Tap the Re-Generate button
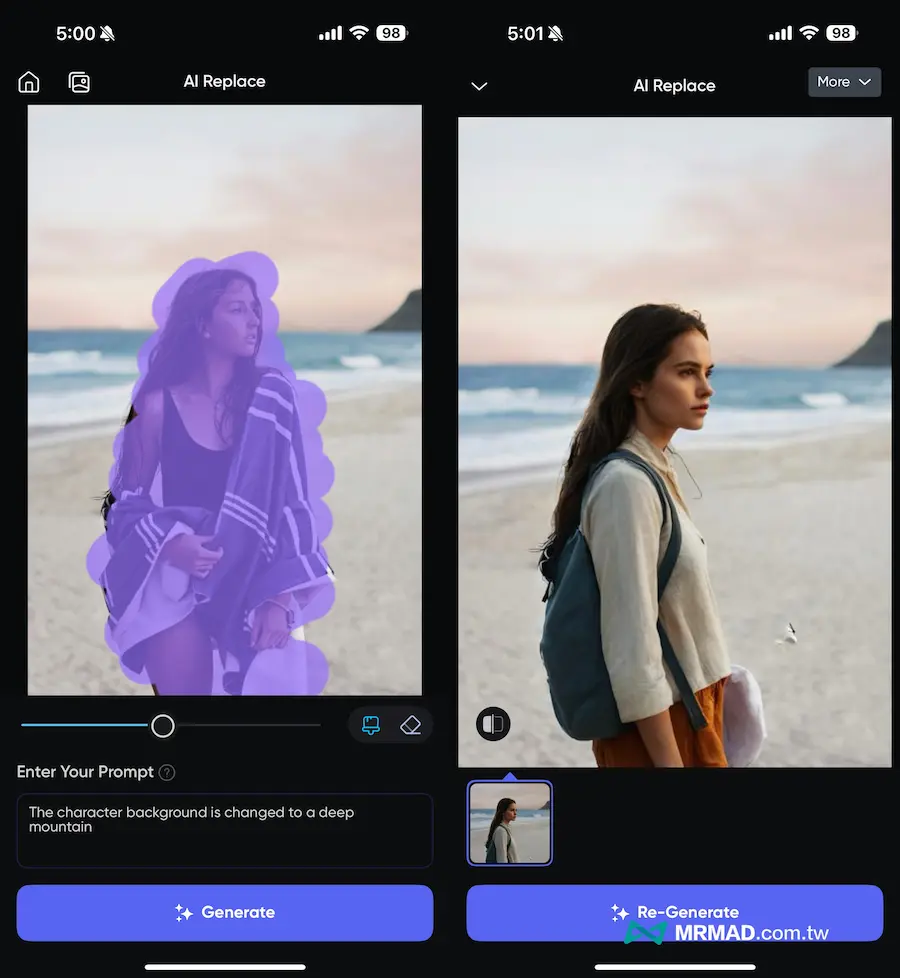Viewport: 900px width, 978px height. (674, 912)
